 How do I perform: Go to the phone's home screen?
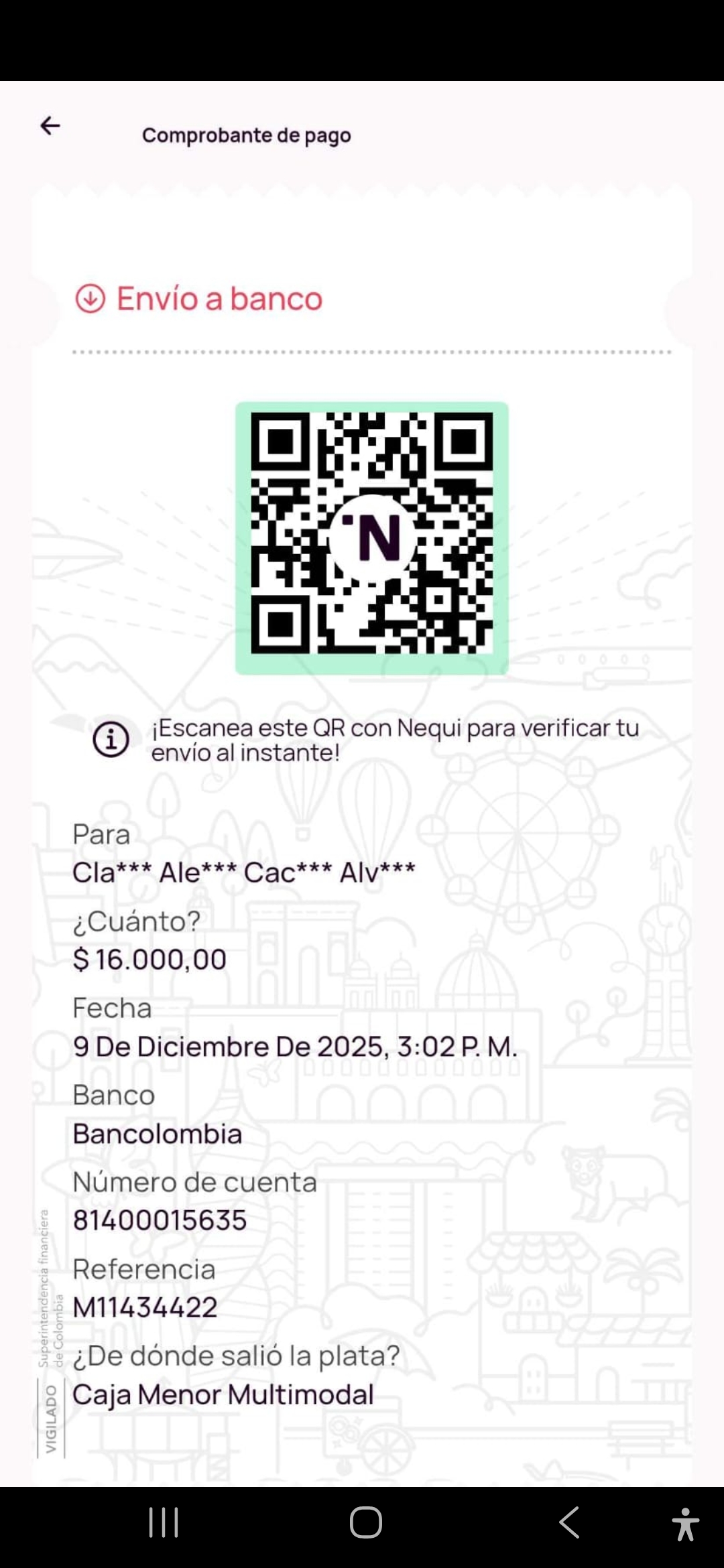[x=366, y=1522]
